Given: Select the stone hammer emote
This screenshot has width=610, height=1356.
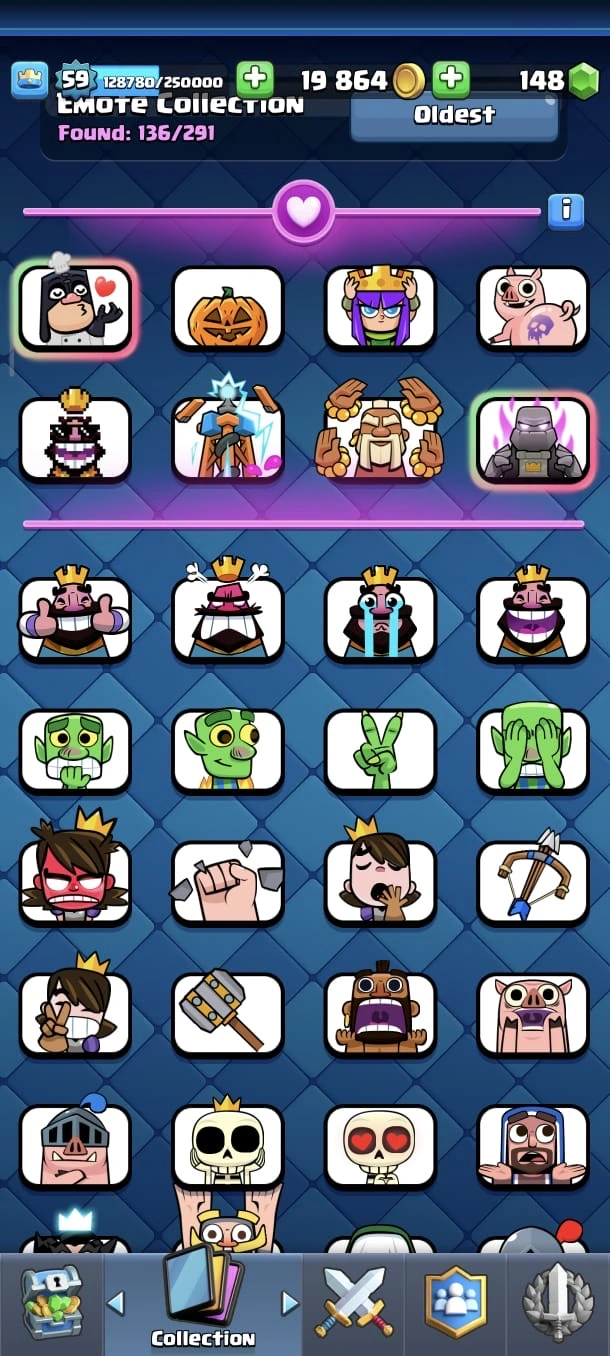Looking at the screenshot, I should (x=228, y=1015).
